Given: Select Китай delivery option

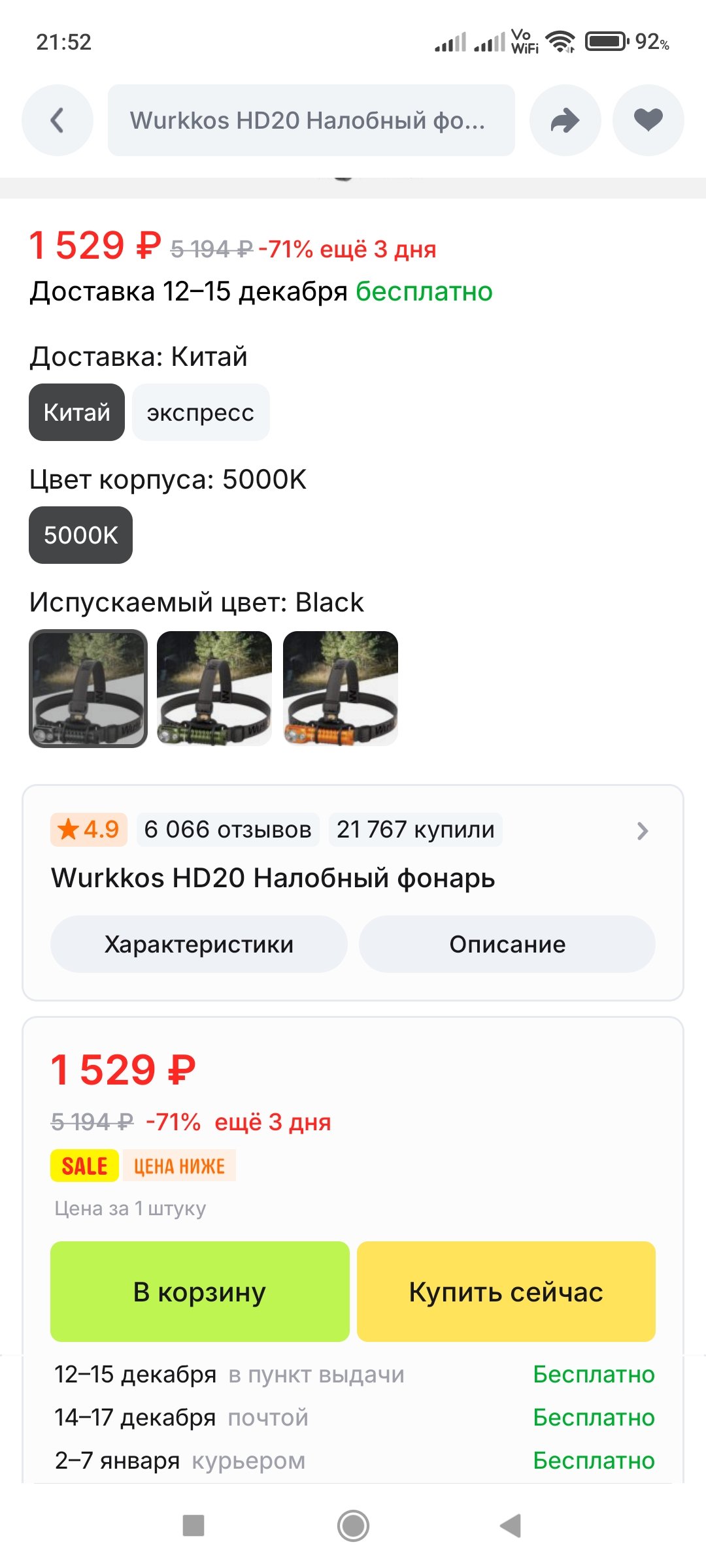Looking at the screenshot, I should (x=76, y=412).
